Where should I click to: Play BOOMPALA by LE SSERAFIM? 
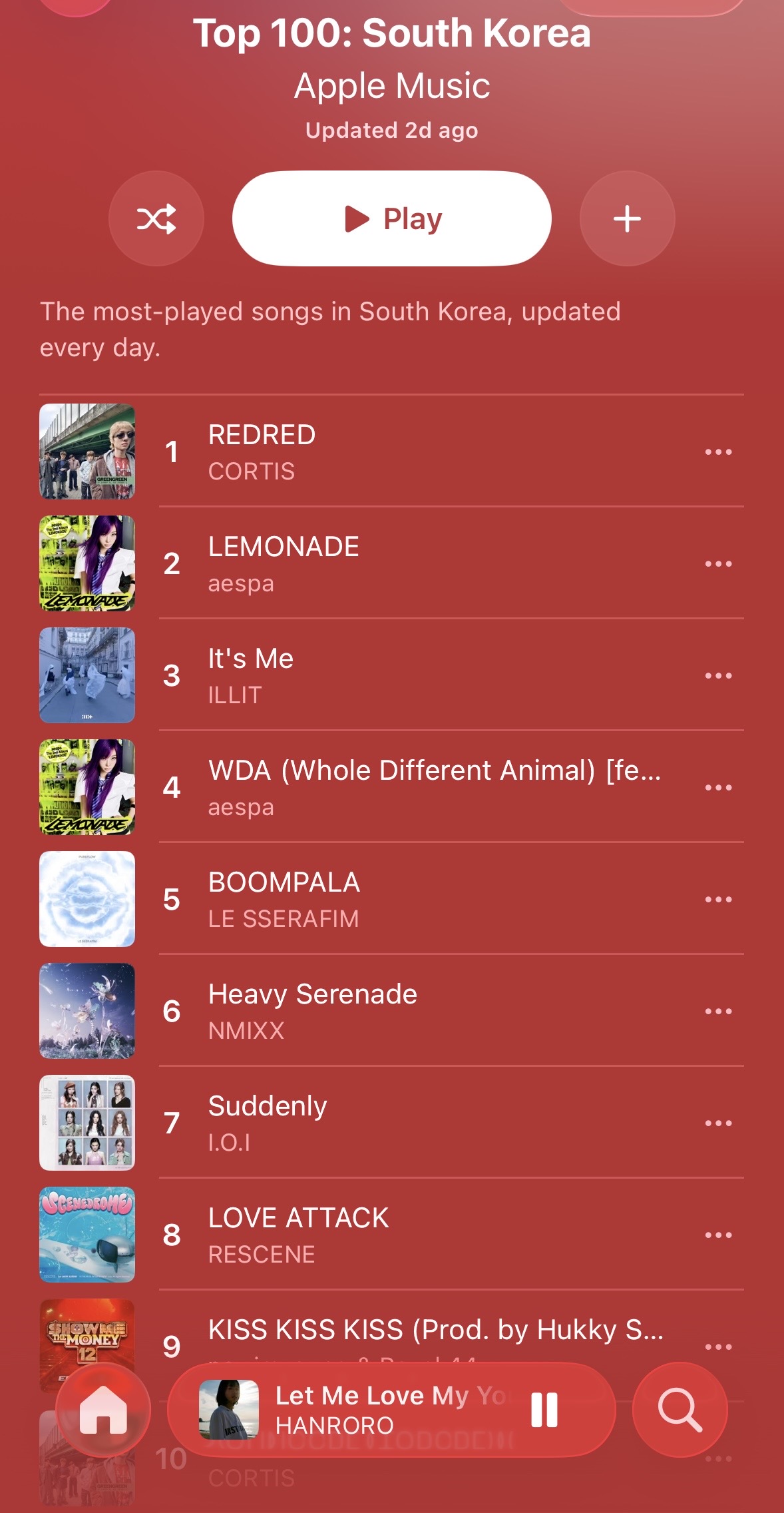pyautogui.click(x=391, y=899)
